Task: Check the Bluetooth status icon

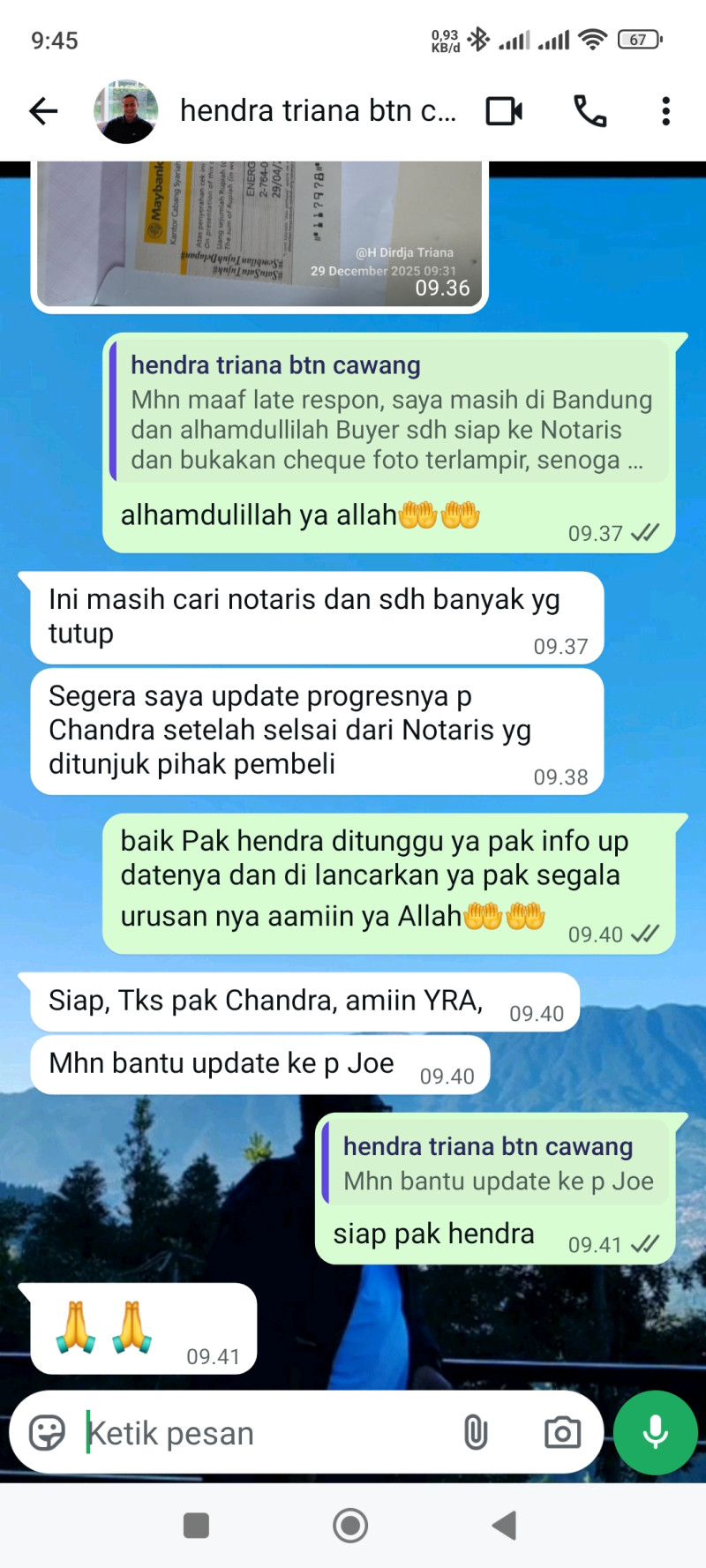Action: point(479,37)
